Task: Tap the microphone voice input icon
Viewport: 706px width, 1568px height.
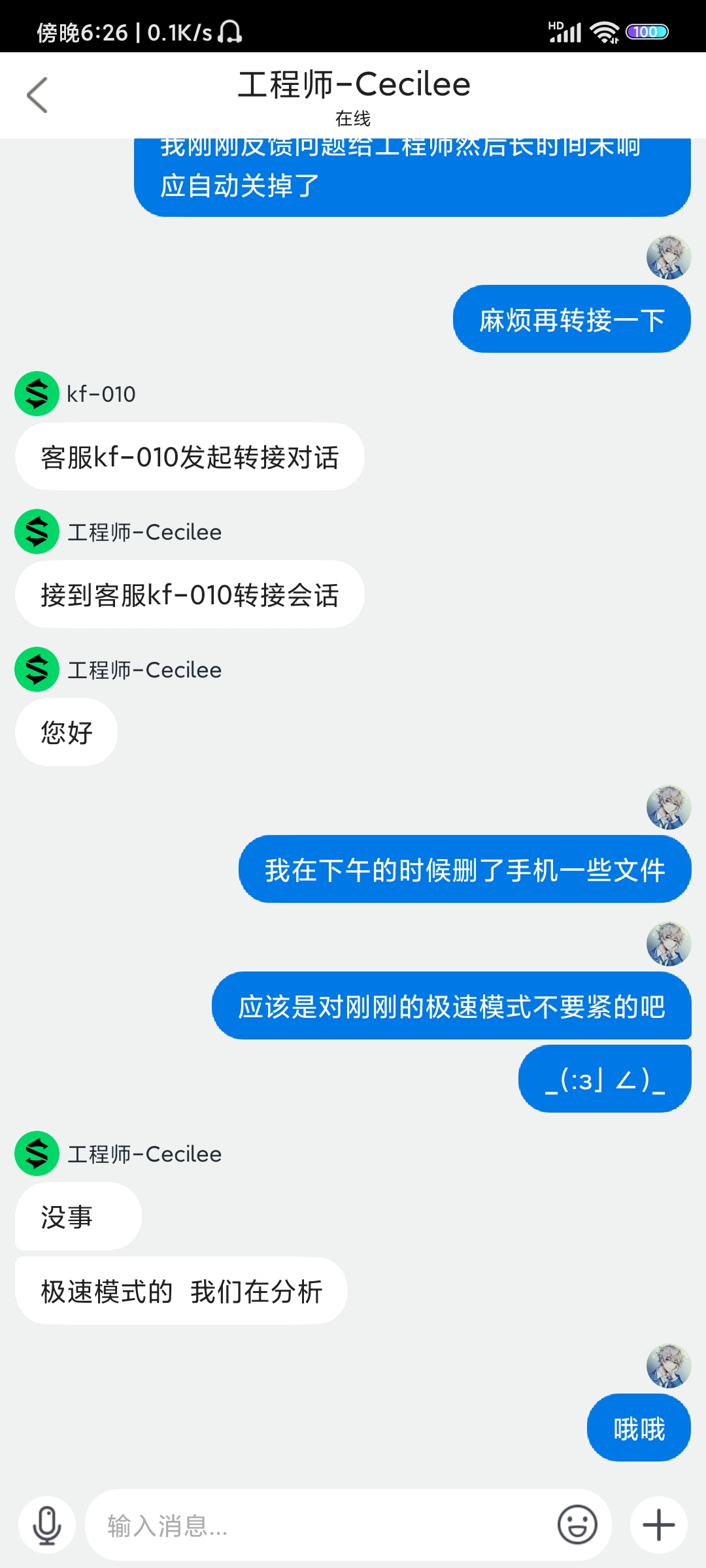Action: pos(47,1526)
